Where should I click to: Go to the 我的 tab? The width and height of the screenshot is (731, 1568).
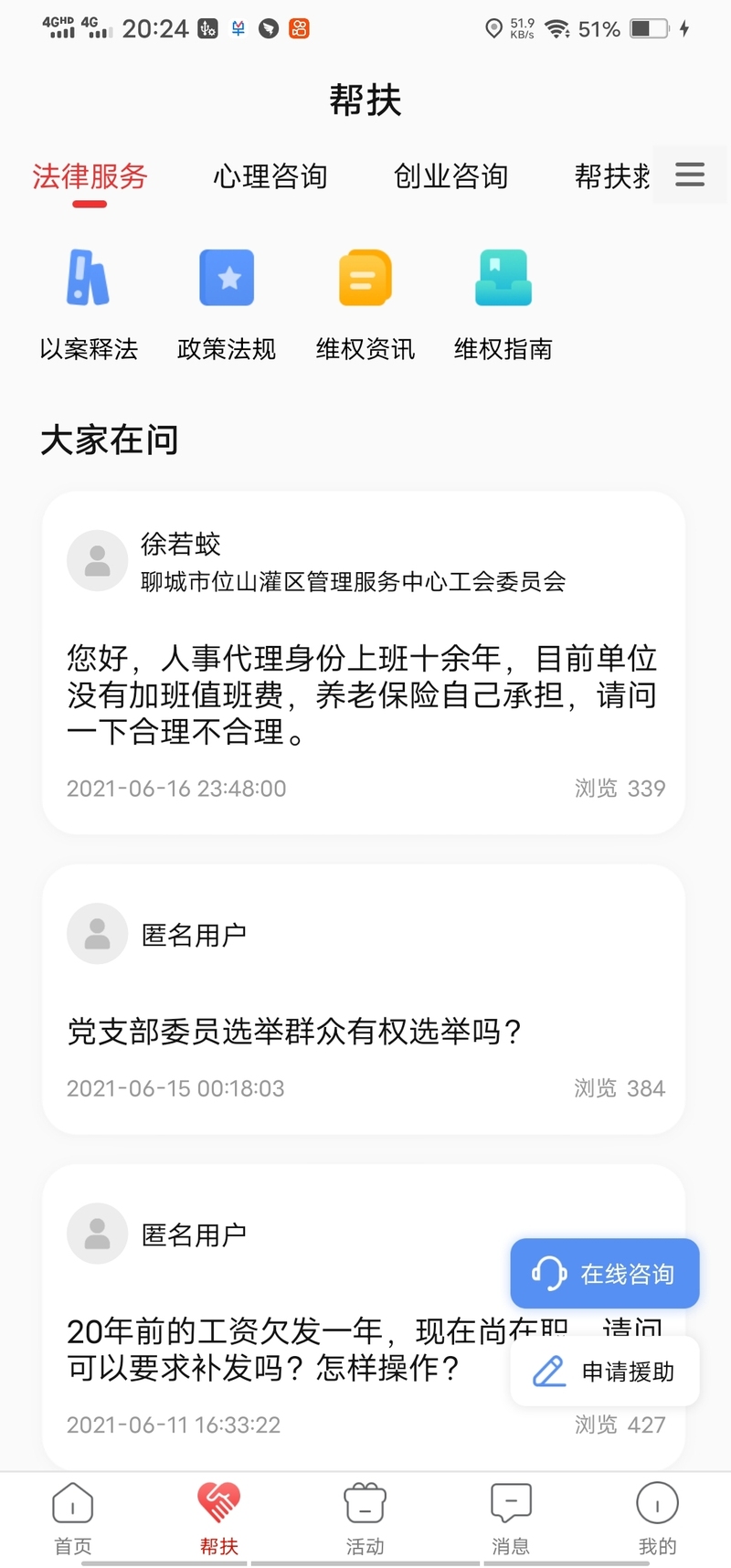pos(657,1519)
